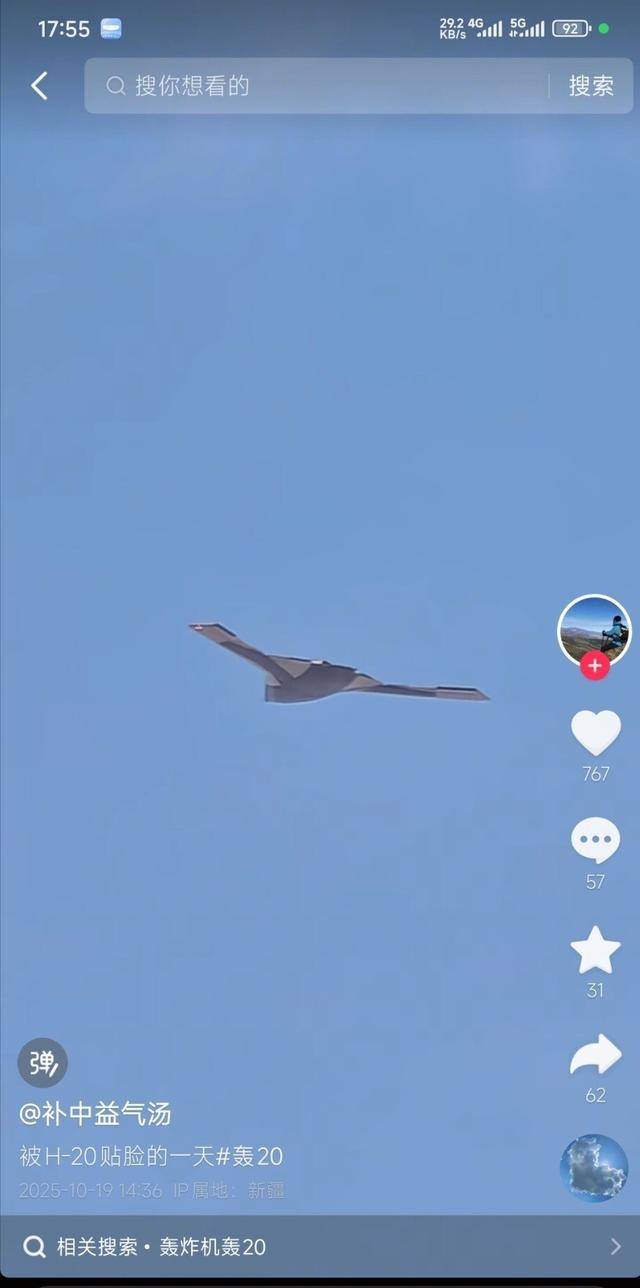Favorite the video with the star icon
This screenshot has width=640, height=1288.
pos(595,950)
